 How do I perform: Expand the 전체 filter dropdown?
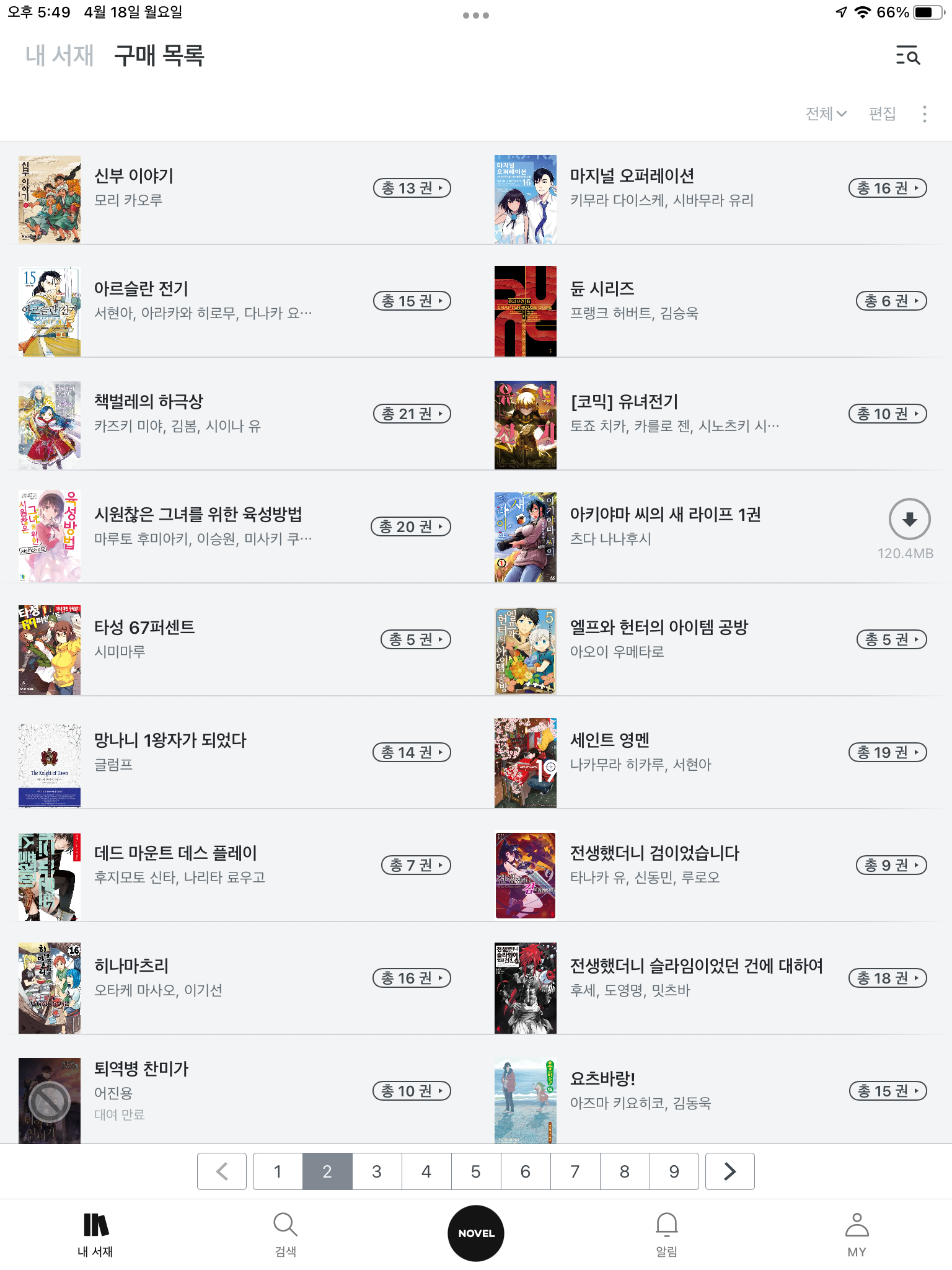pyautogui.click(x=826, y=113)
